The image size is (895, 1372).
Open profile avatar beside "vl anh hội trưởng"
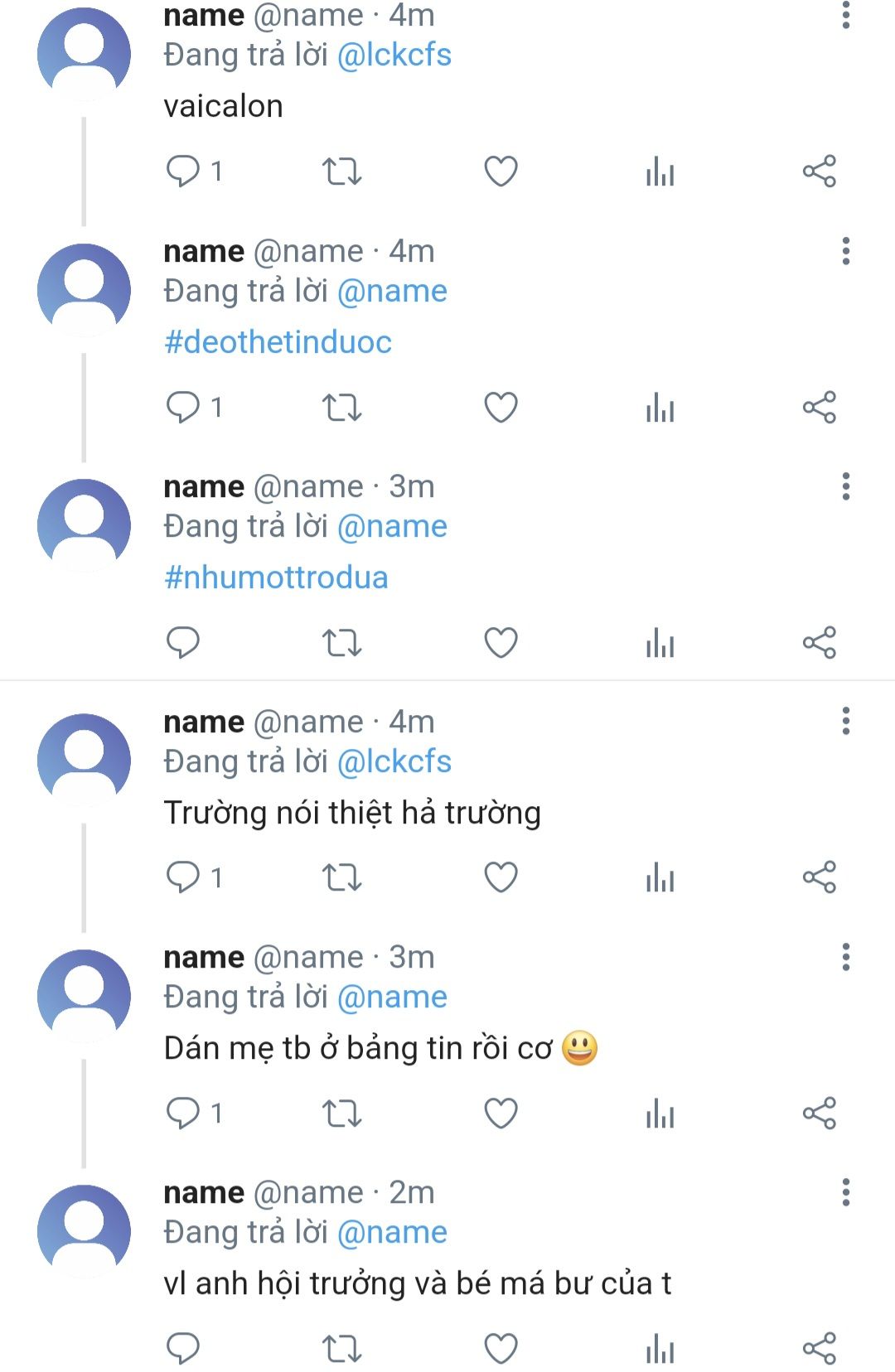pyautogui.click(x=84, y=1231)
